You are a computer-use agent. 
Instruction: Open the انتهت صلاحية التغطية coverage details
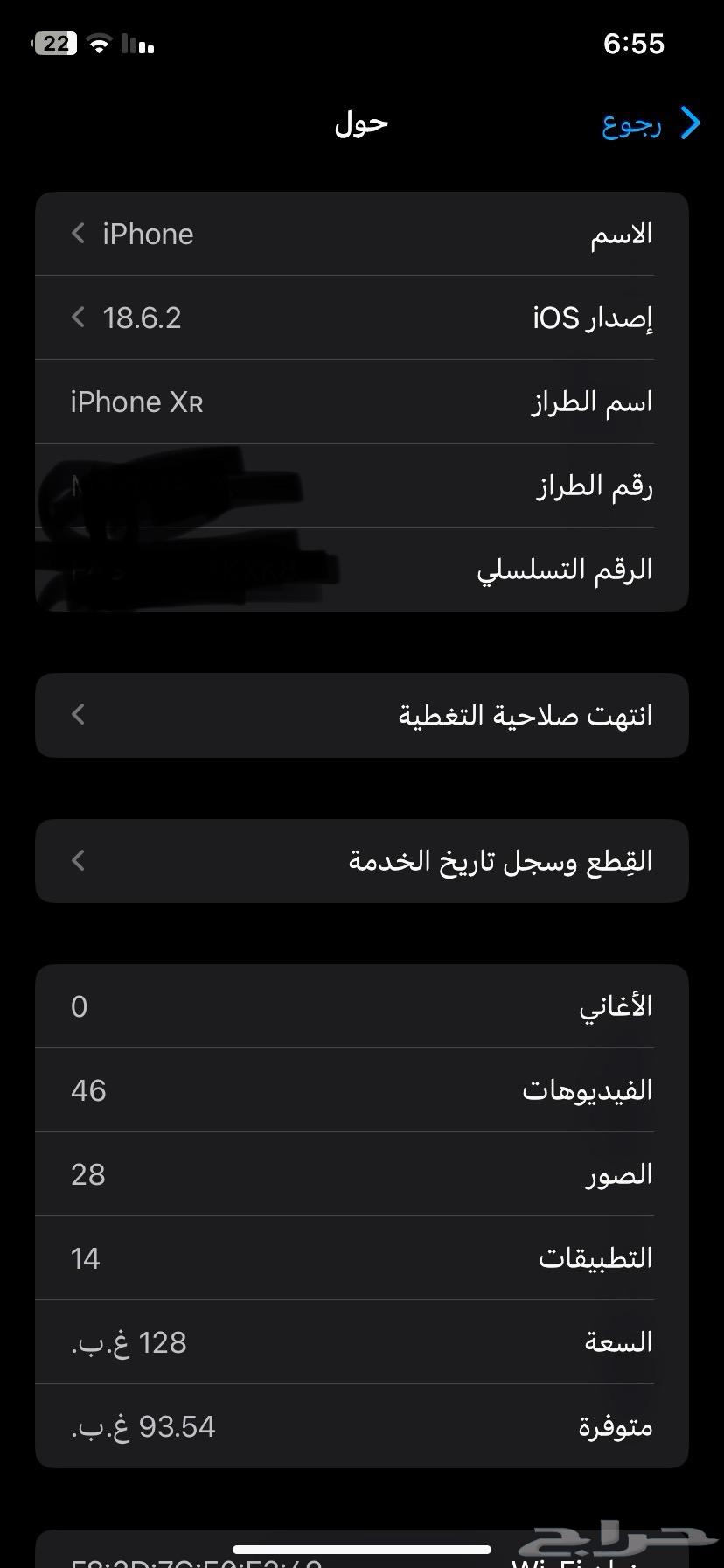[361, 714]
